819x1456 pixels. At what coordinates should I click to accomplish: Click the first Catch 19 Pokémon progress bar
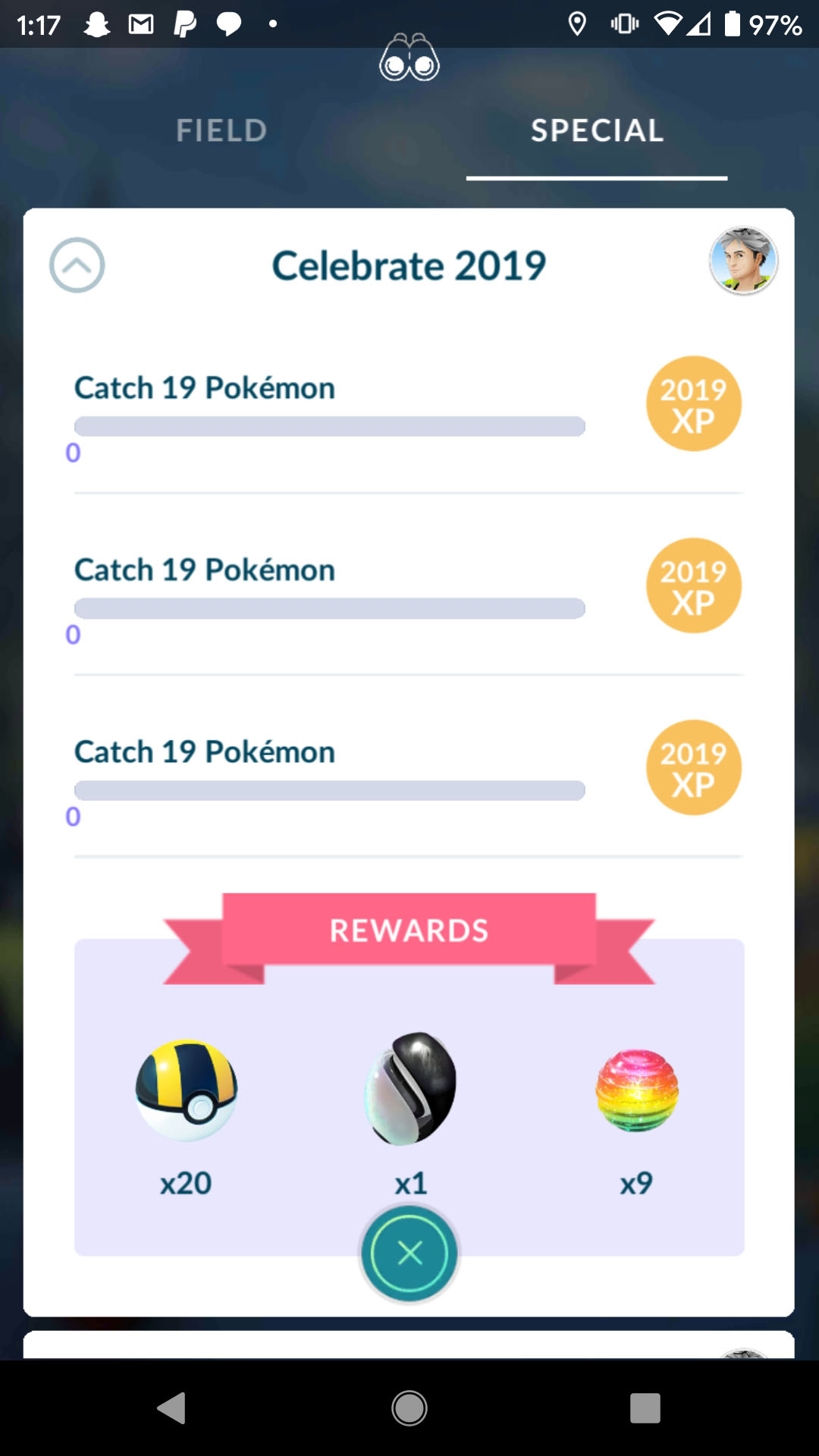pyautogui.click(x=329, y=425)
